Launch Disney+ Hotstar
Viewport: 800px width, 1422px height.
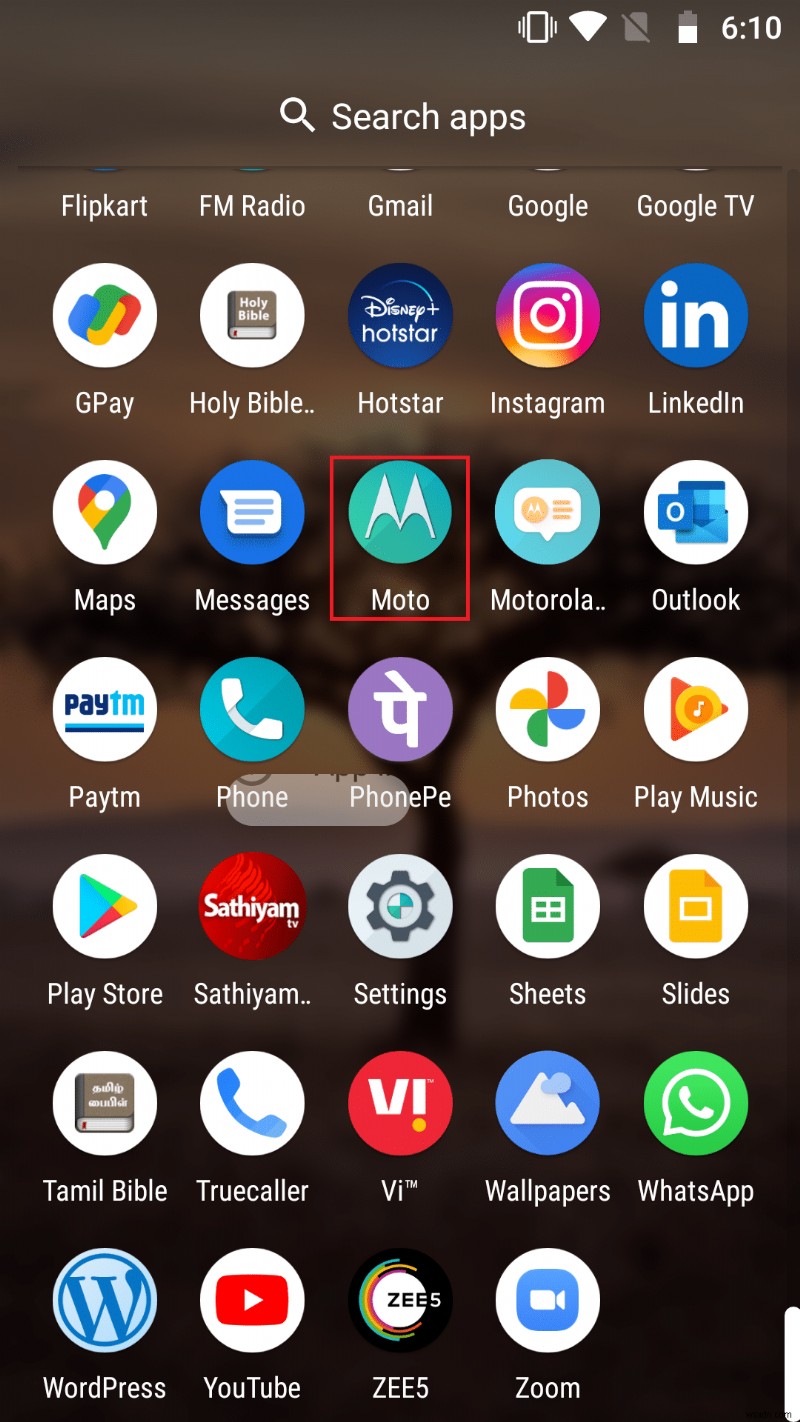tap(399, 314)
